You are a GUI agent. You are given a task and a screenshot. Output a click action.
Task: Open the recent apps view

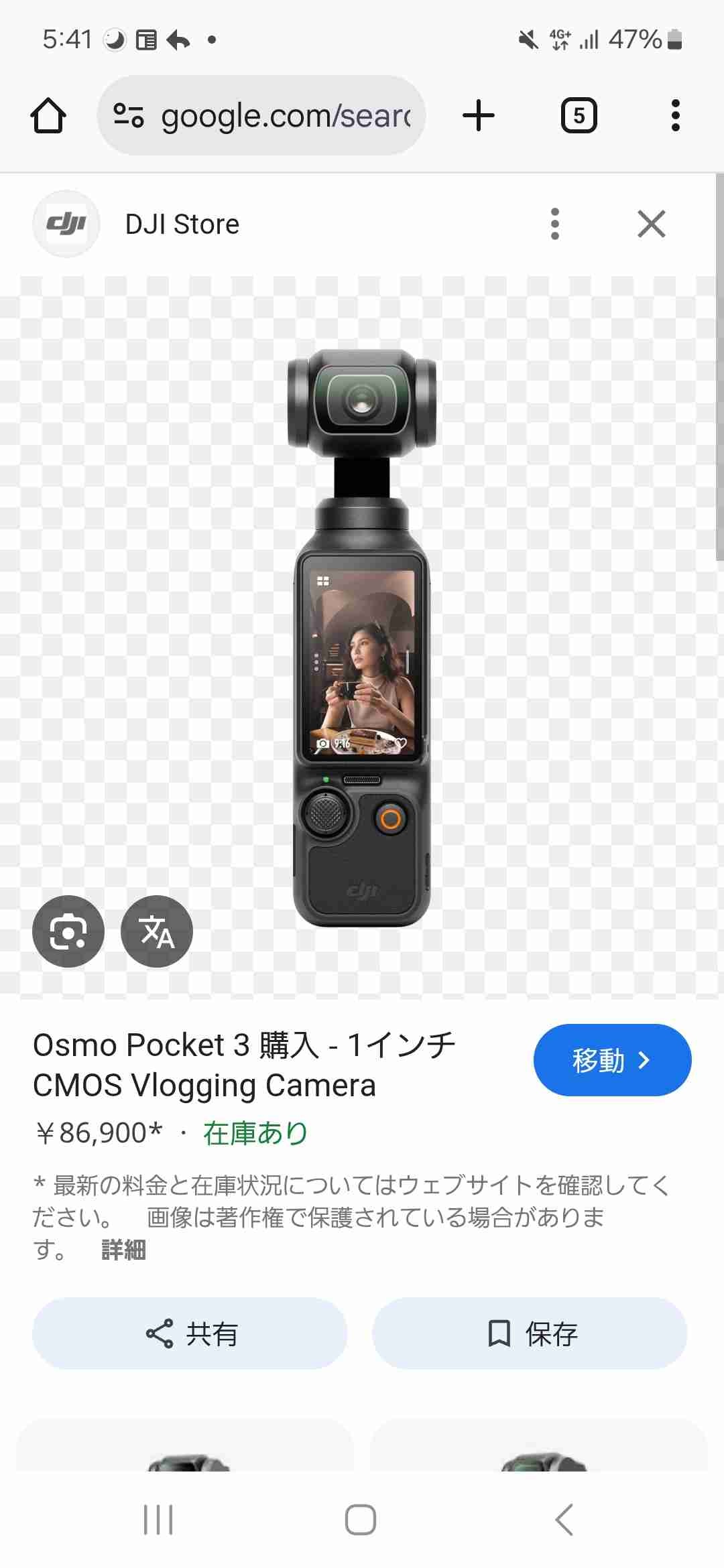(158, 1520)
